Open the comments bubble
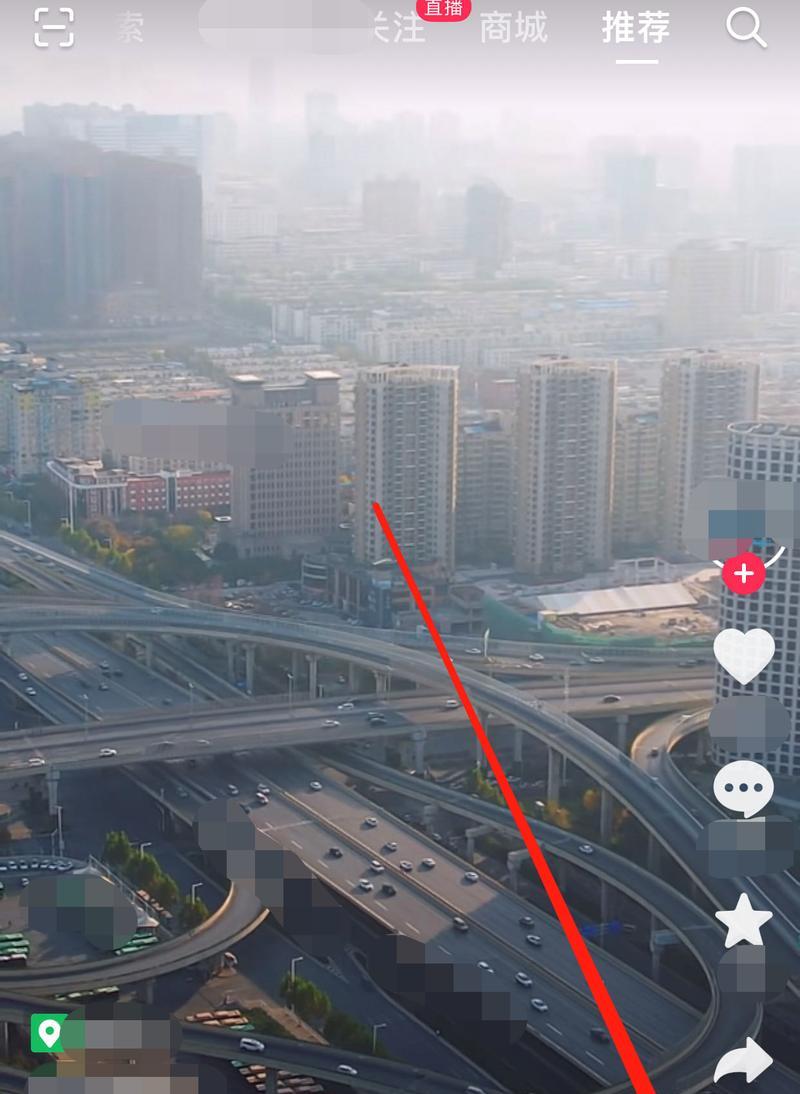Screen dimensions: 800x1094 point(744,789)
